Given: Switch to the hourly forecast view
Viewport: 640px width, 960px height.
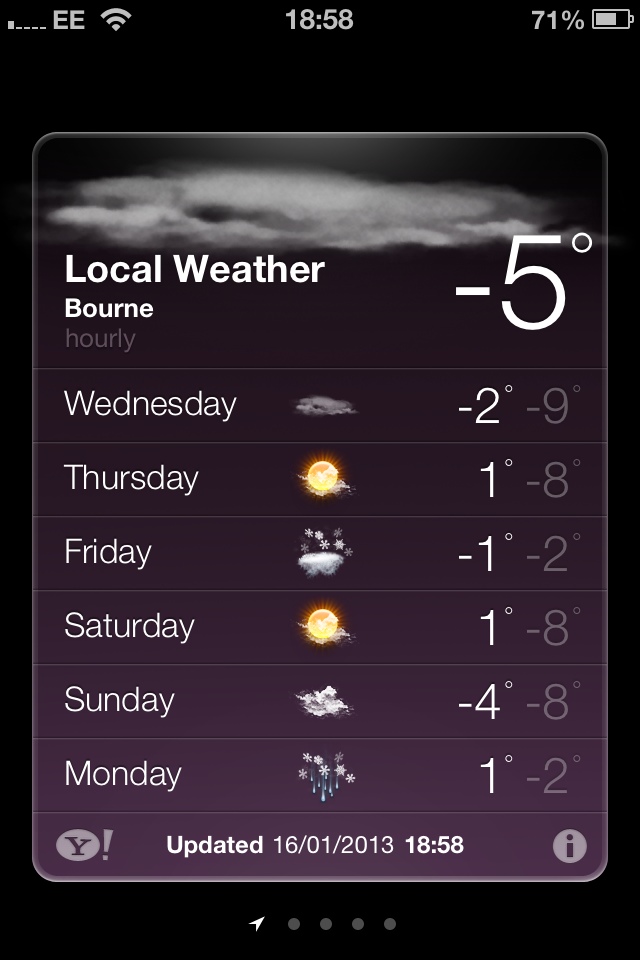Looking at the screenshot, I should [x=100, y=339].
